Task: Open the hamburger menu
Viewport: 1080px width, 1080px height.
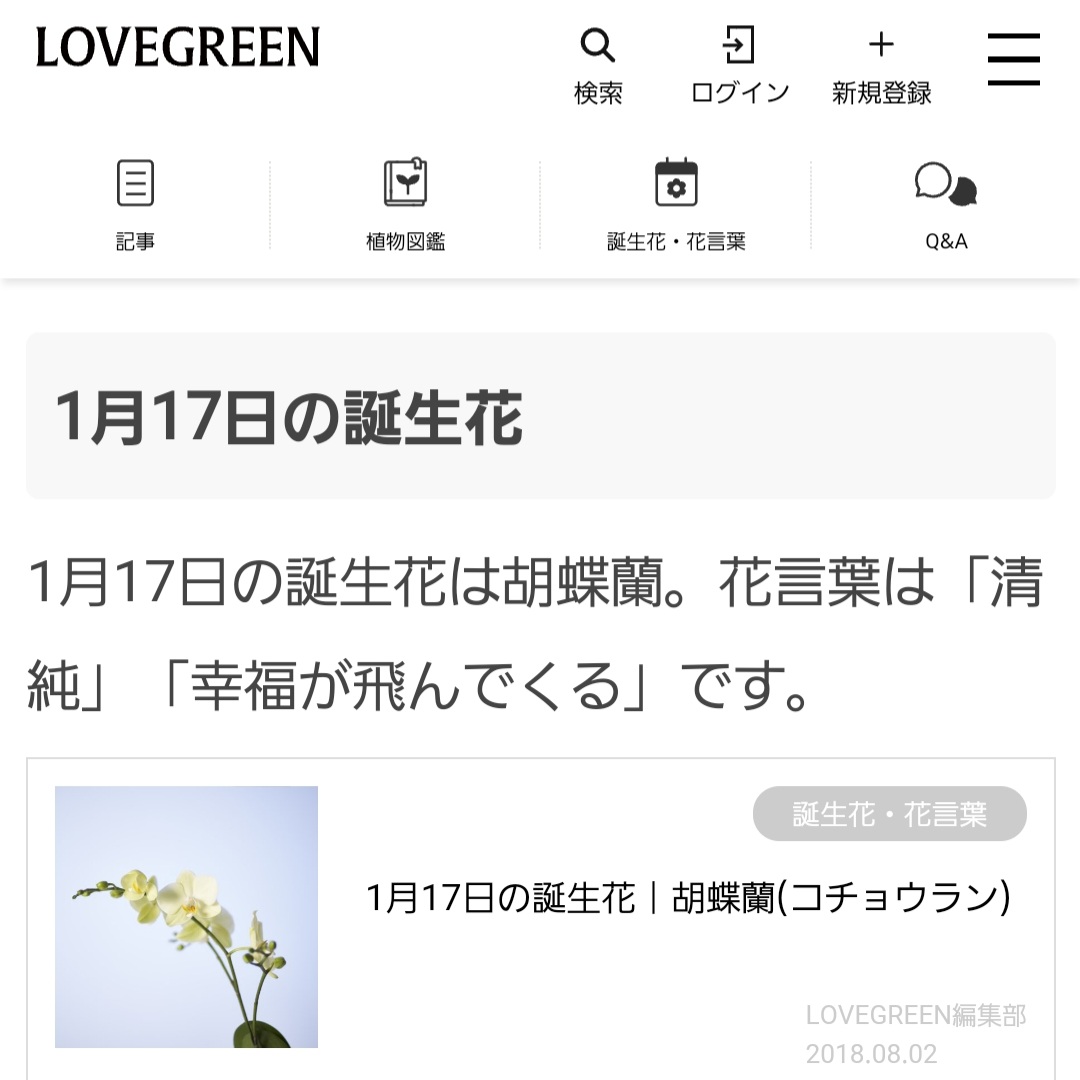Action: pos(1013,60)
